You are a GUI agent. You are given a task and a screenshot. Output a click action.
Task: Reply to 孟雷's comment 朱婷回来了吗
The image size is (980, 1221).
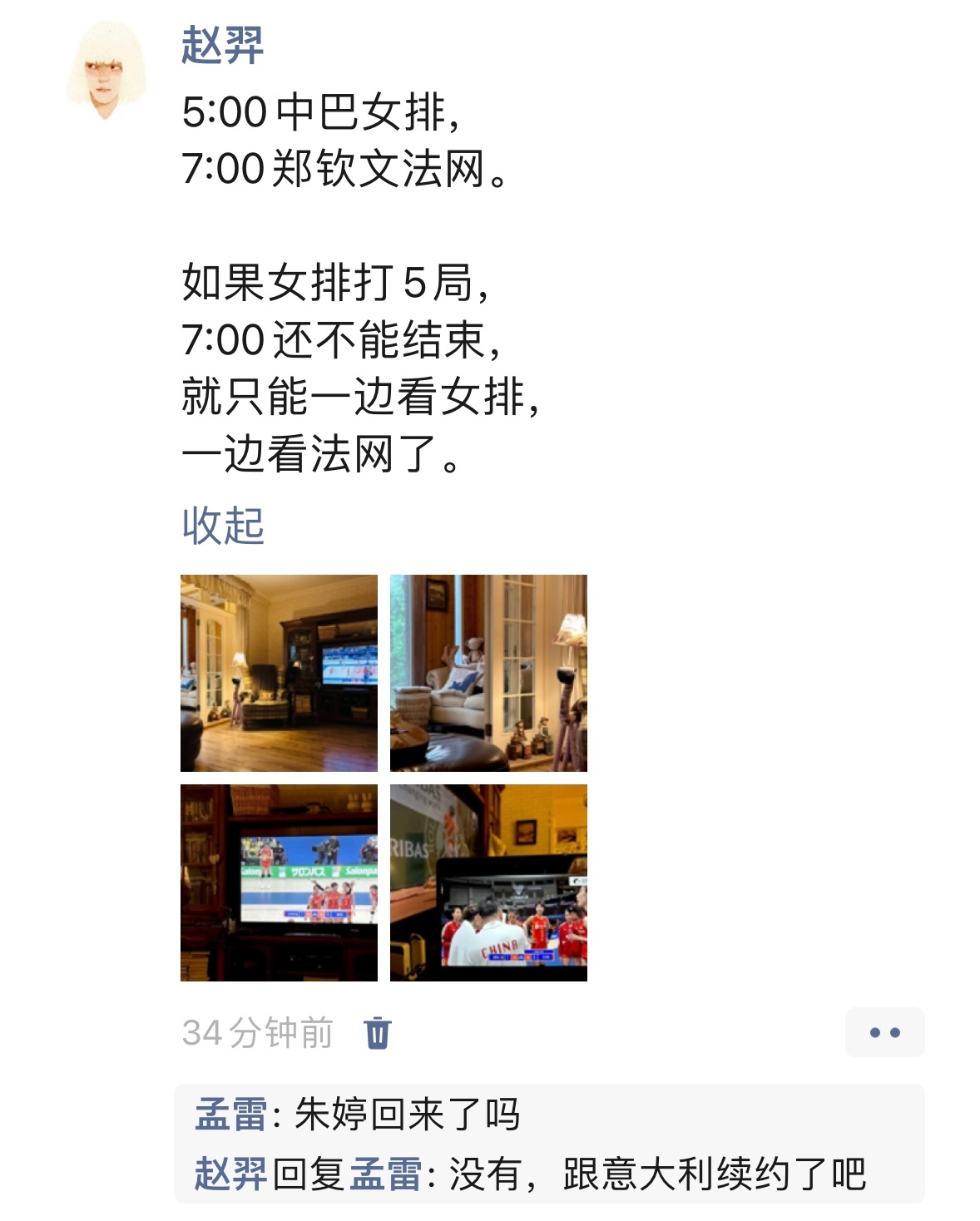[x=407, y=1115]
